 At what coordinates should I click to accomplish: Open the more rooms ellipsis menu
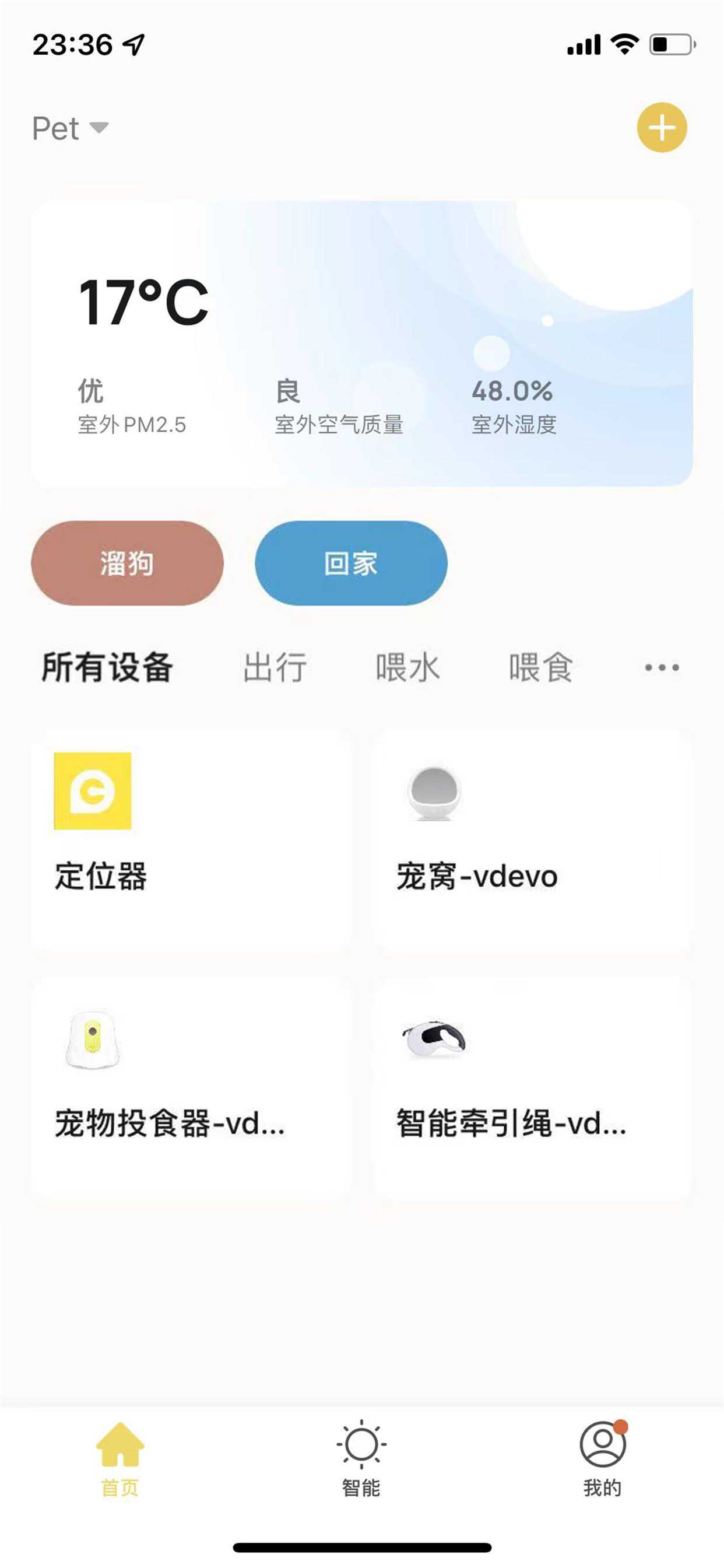[662, 668]
